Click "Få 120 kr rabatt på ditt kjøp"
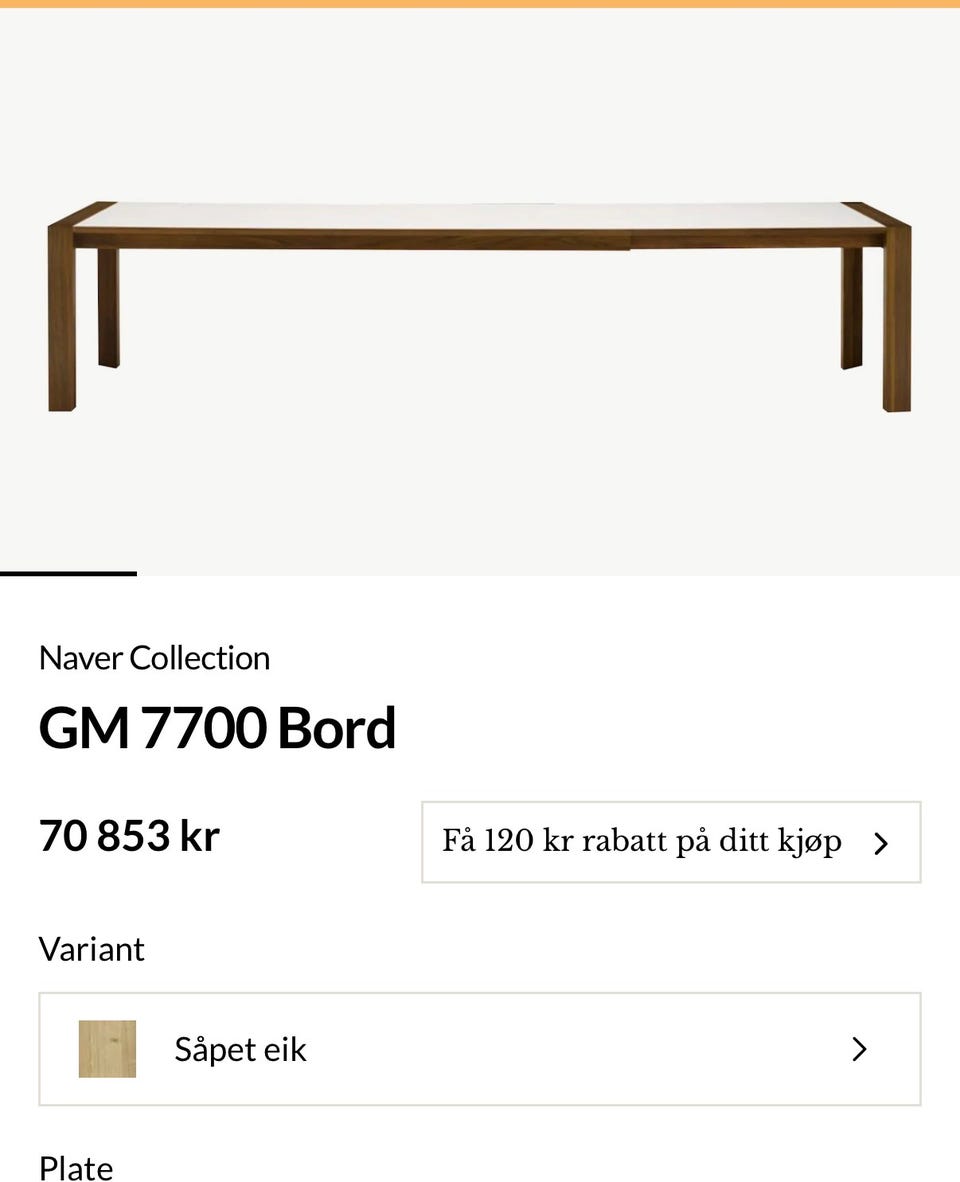Screen dimensions: 960x1182 pyautogui.click(x=643, y=841)
